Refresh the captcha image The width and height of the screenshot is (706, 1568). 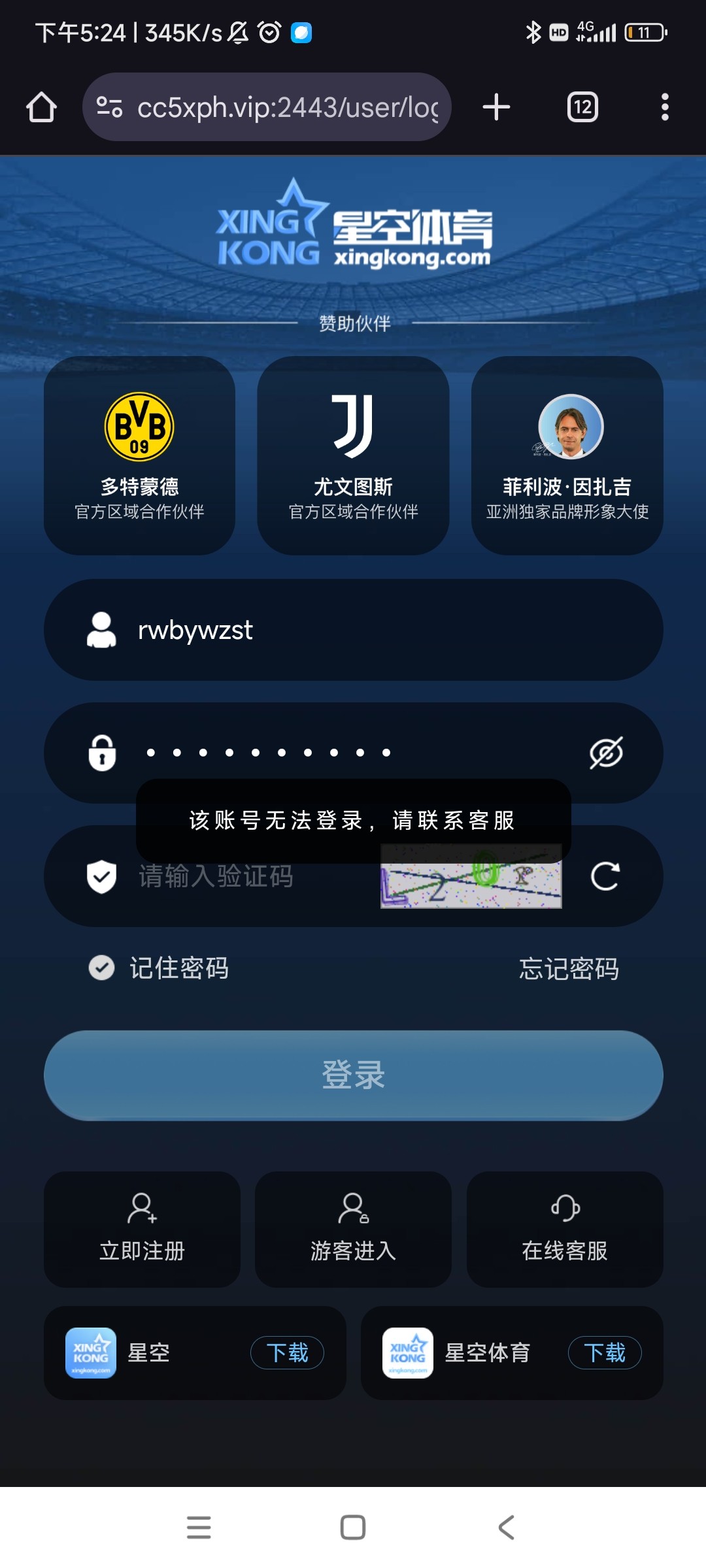605,877
